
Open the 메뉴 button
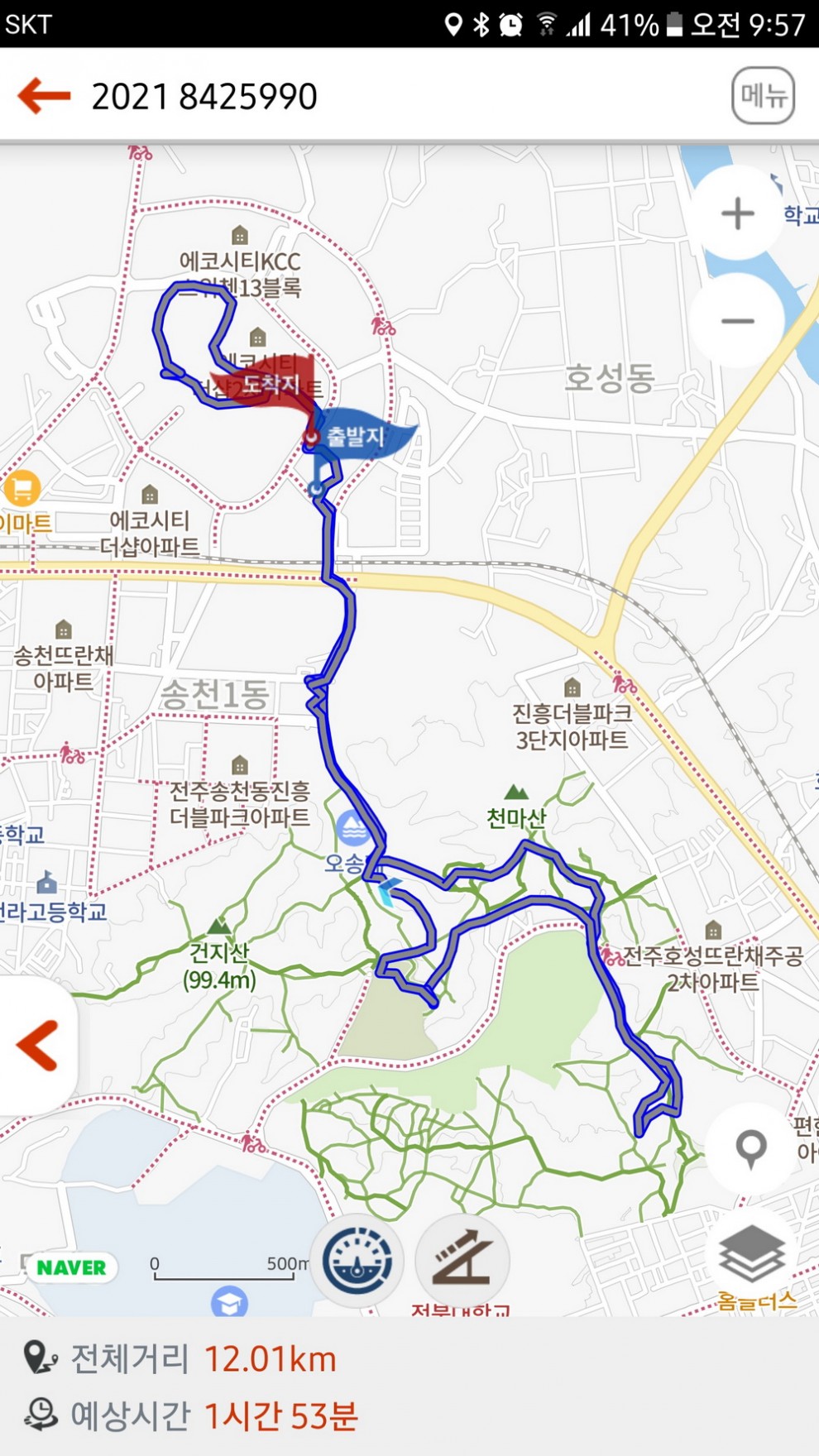pyautogui.click(x=762, y=96)
